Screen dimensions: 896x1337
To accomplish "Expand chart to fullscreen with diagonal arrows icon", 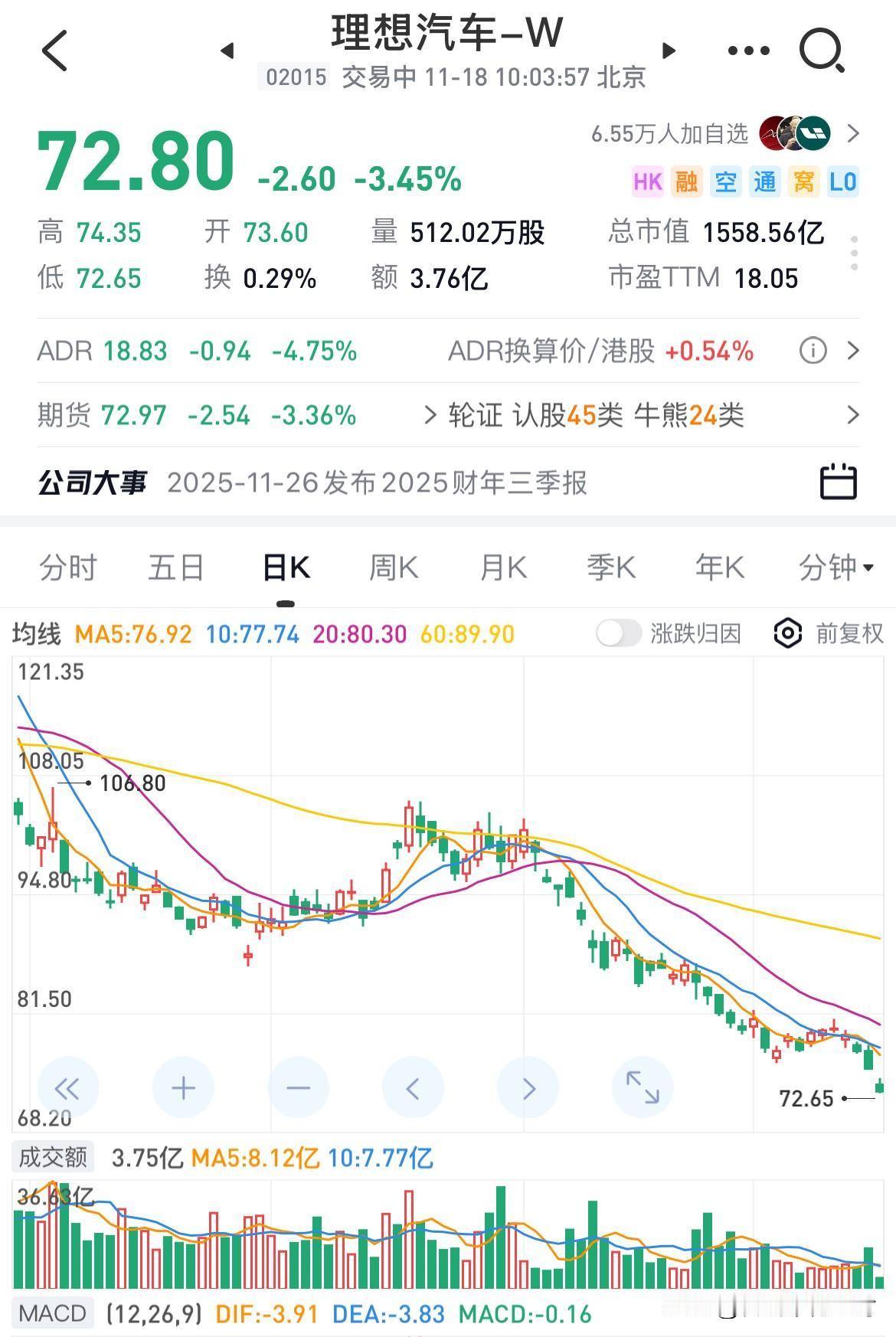I will [x=643, y=1087].
